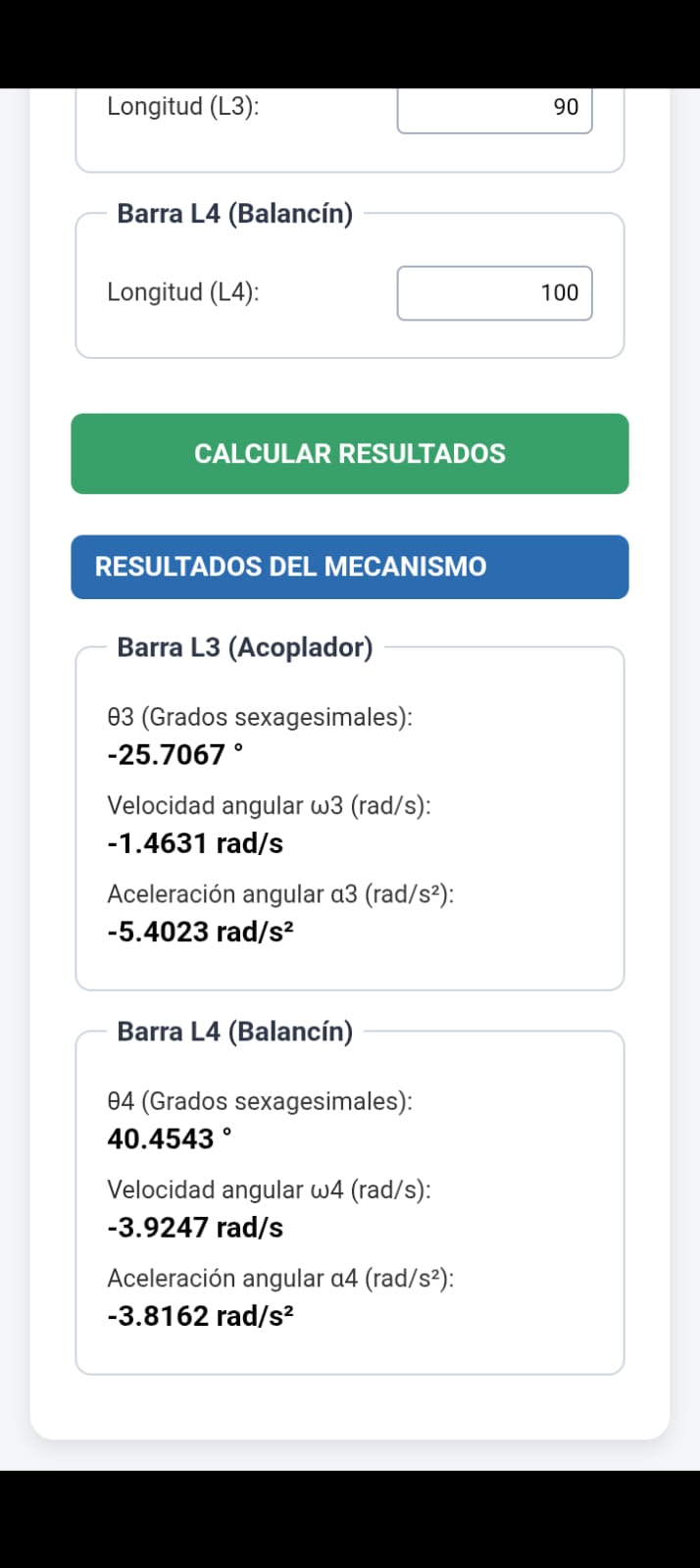Tap the Calcular Resultados button
Screen dimensions: 700x1568
[350, 454]
